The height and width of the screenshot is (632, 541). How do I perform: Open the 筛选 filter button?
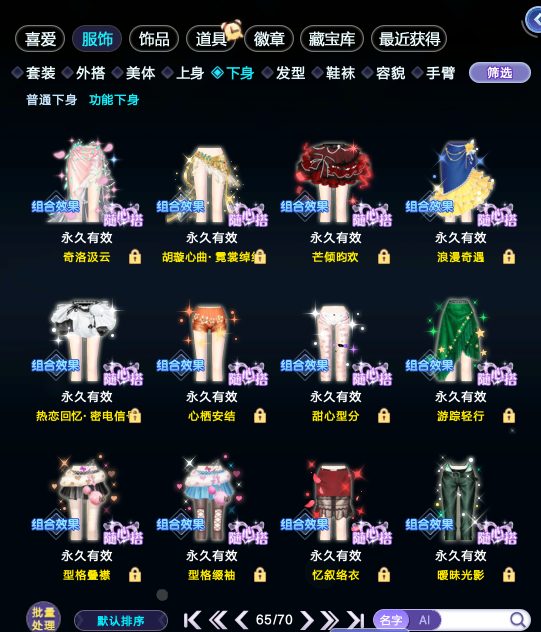(500, 73)
